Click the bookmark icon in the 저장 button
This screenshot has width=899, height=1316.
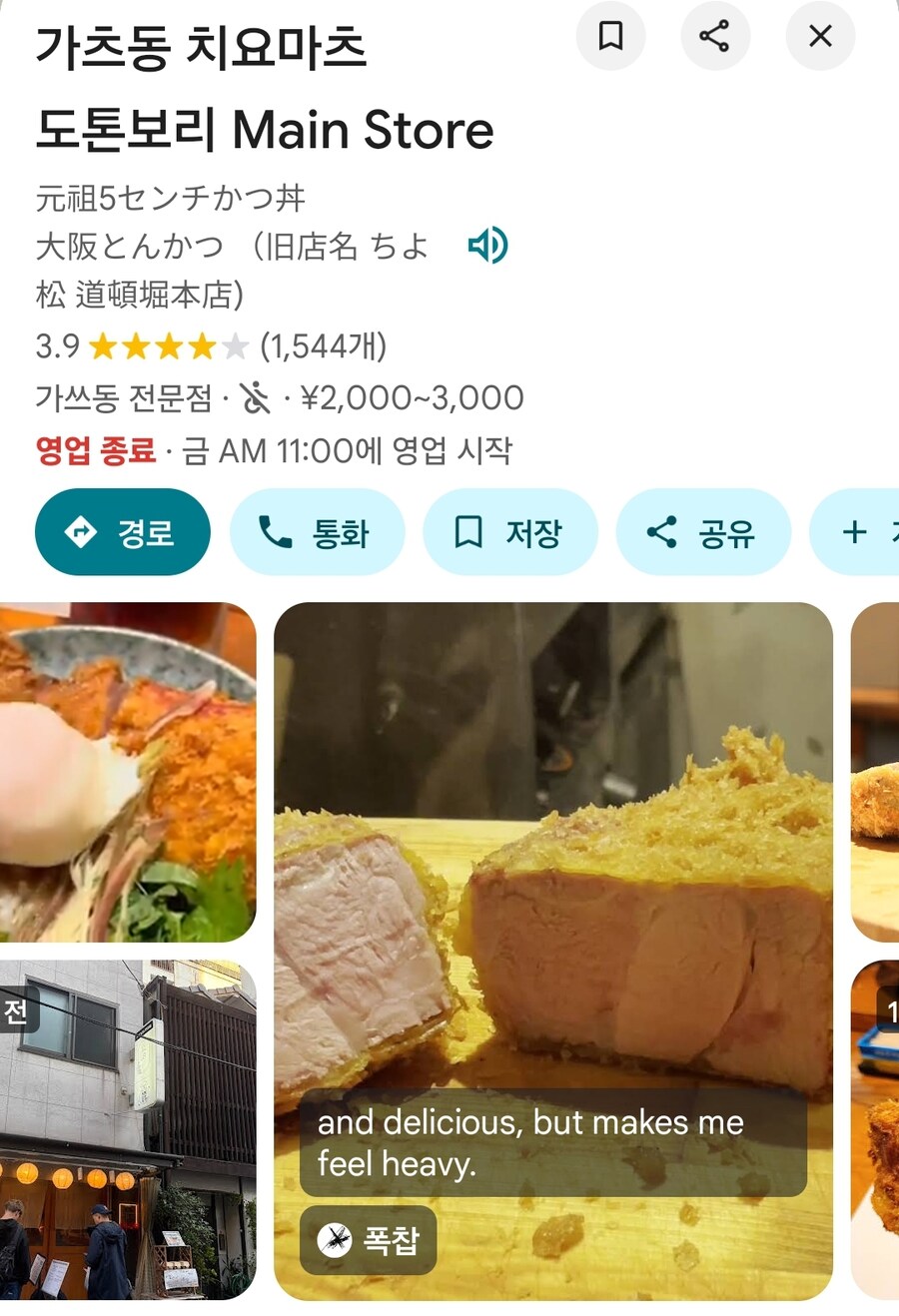(x=467, y=532)
